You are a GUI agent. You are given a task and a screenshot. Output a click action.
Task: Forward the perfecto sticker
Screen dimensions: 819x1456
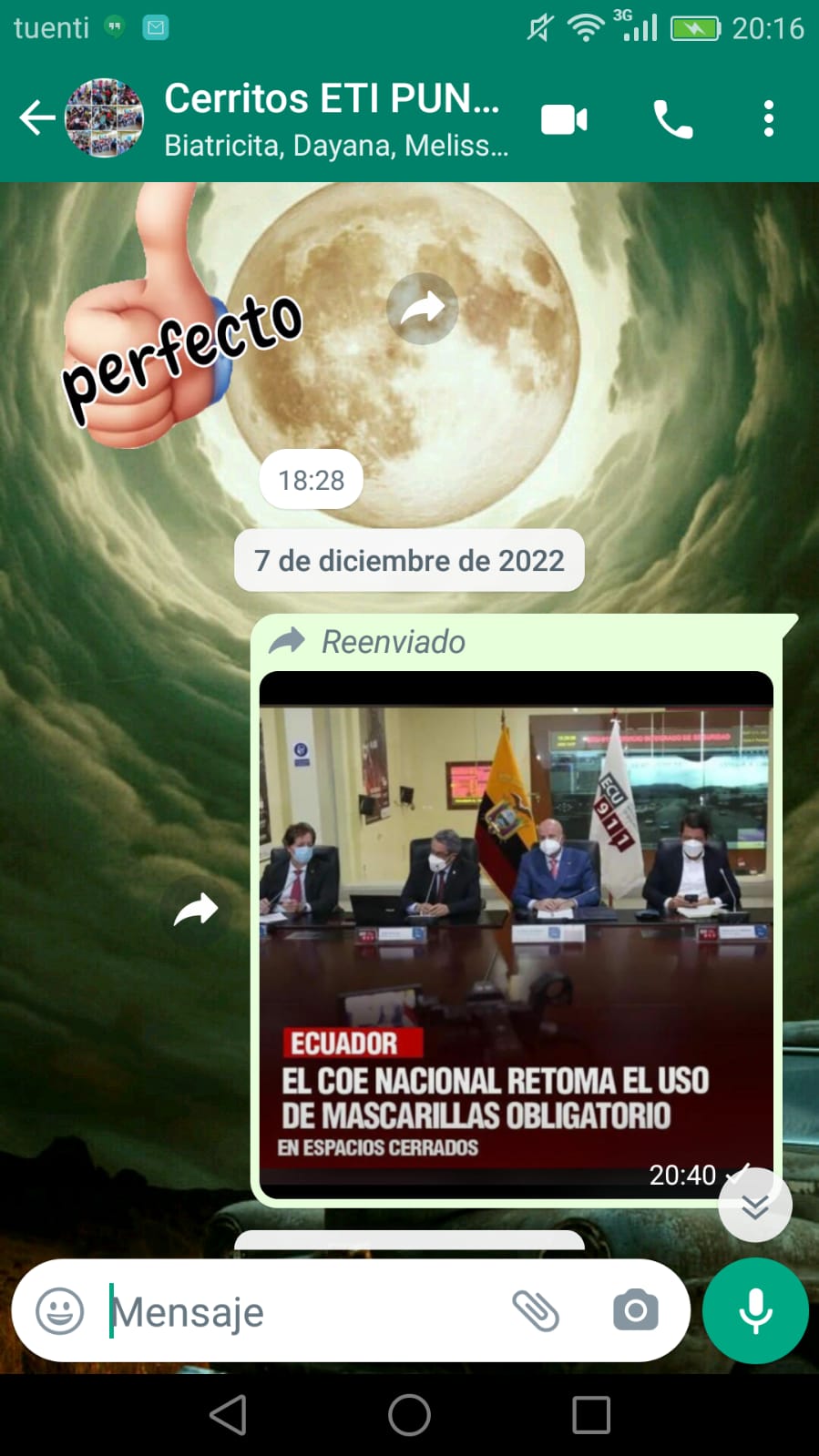click(x=423, y=309)
